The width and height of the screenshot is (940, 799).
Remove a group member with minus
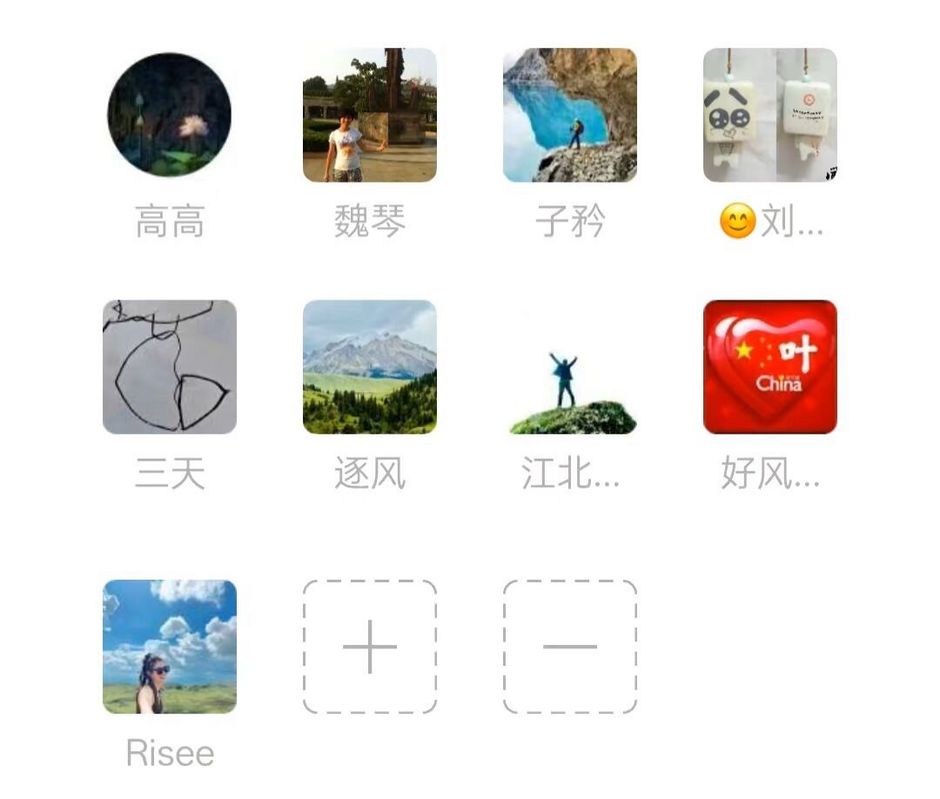[x=569, y=646]
